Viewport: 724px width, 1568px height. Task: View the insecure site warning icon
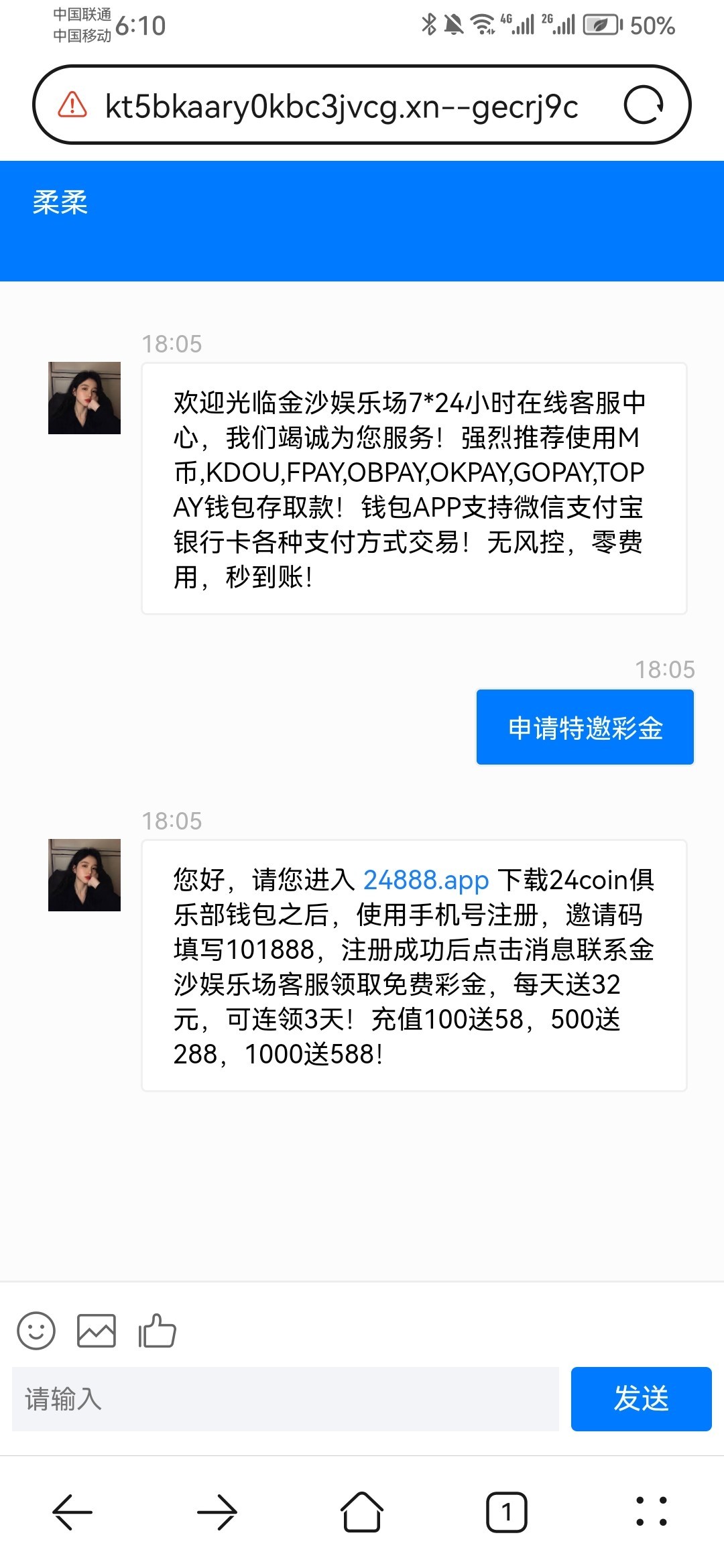[72, 105]
